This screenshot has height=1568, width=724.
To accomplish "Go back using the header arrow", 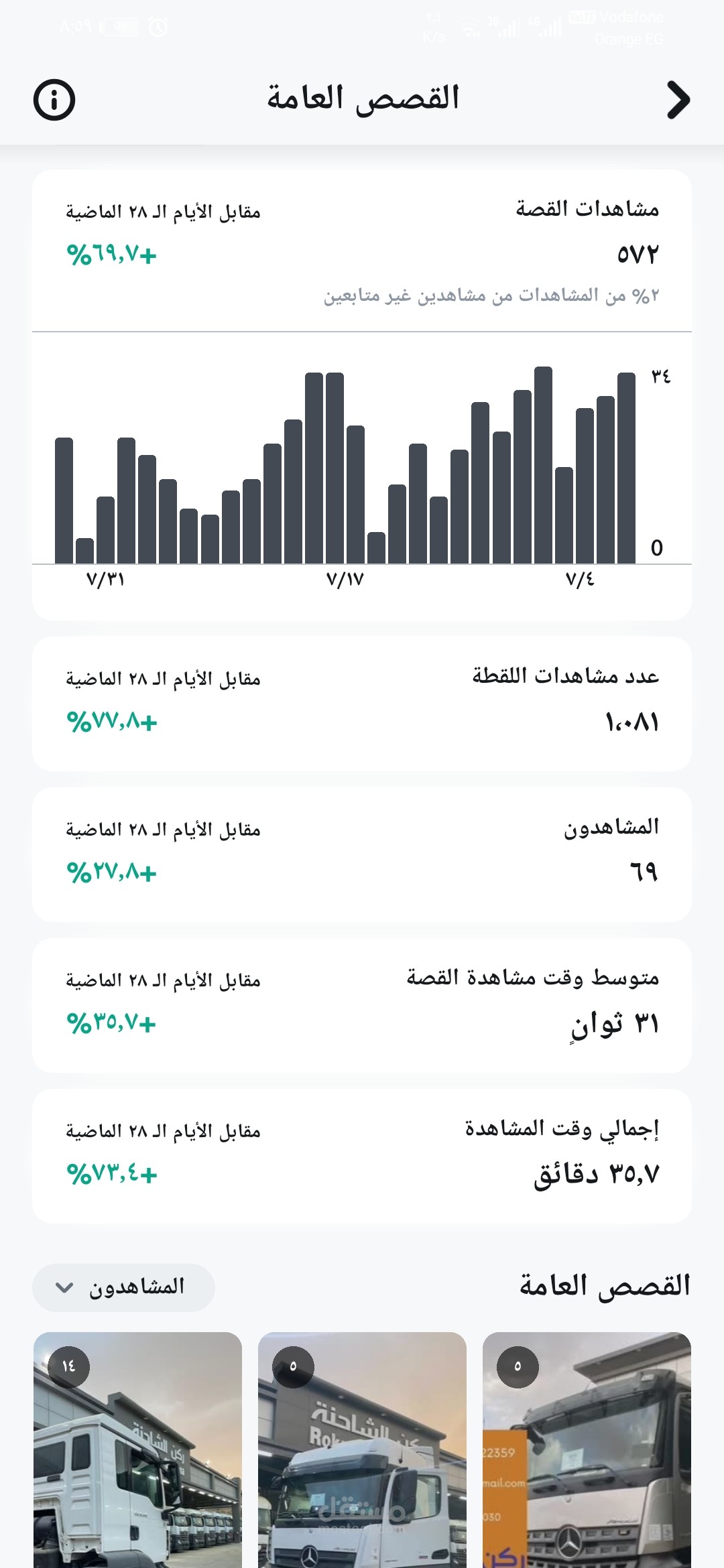I will click(678, 100).
